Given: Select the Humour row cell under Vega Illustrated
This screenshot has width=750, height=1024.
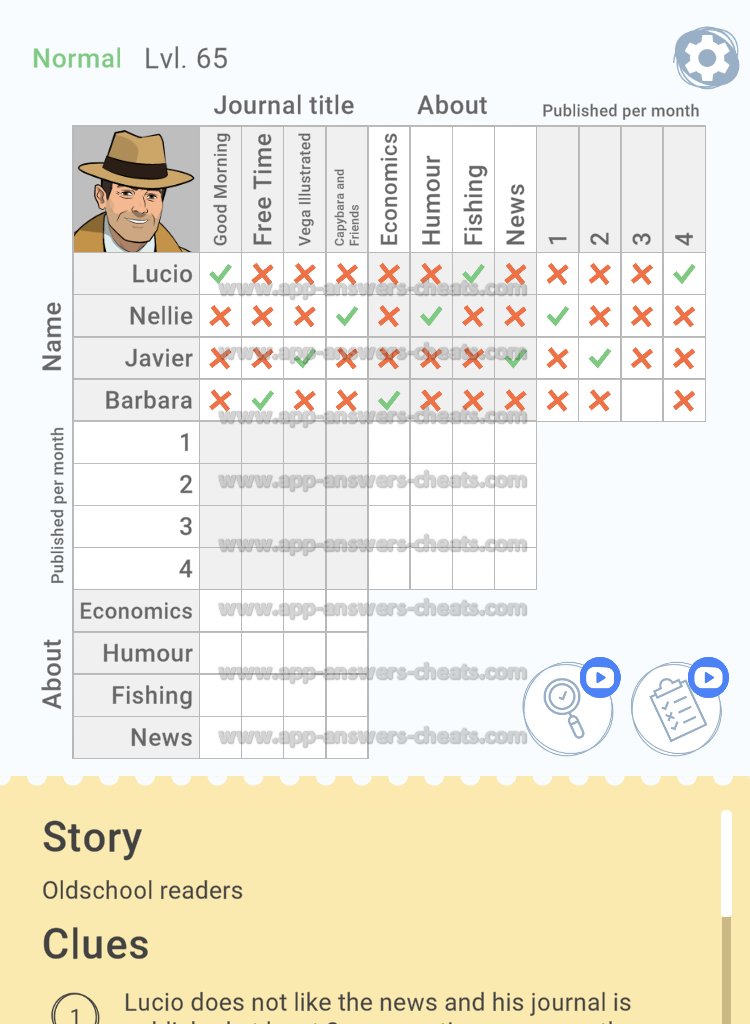Looking at the screenshot, I should click(x=305, y=653).
